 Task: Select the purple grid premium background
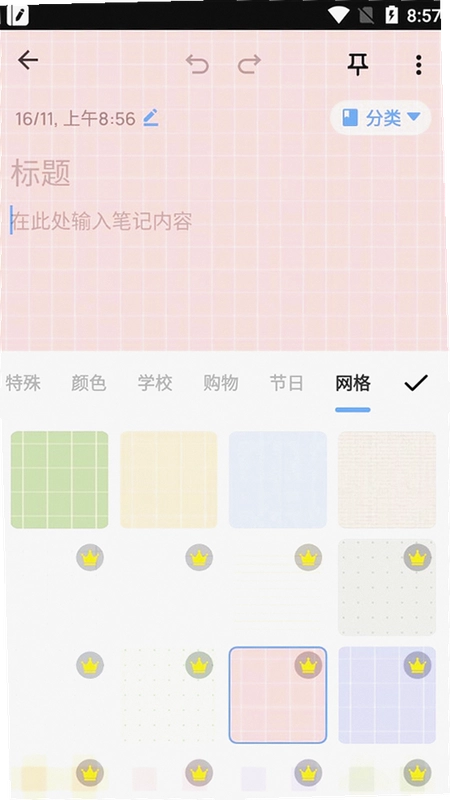coord(387,695)
